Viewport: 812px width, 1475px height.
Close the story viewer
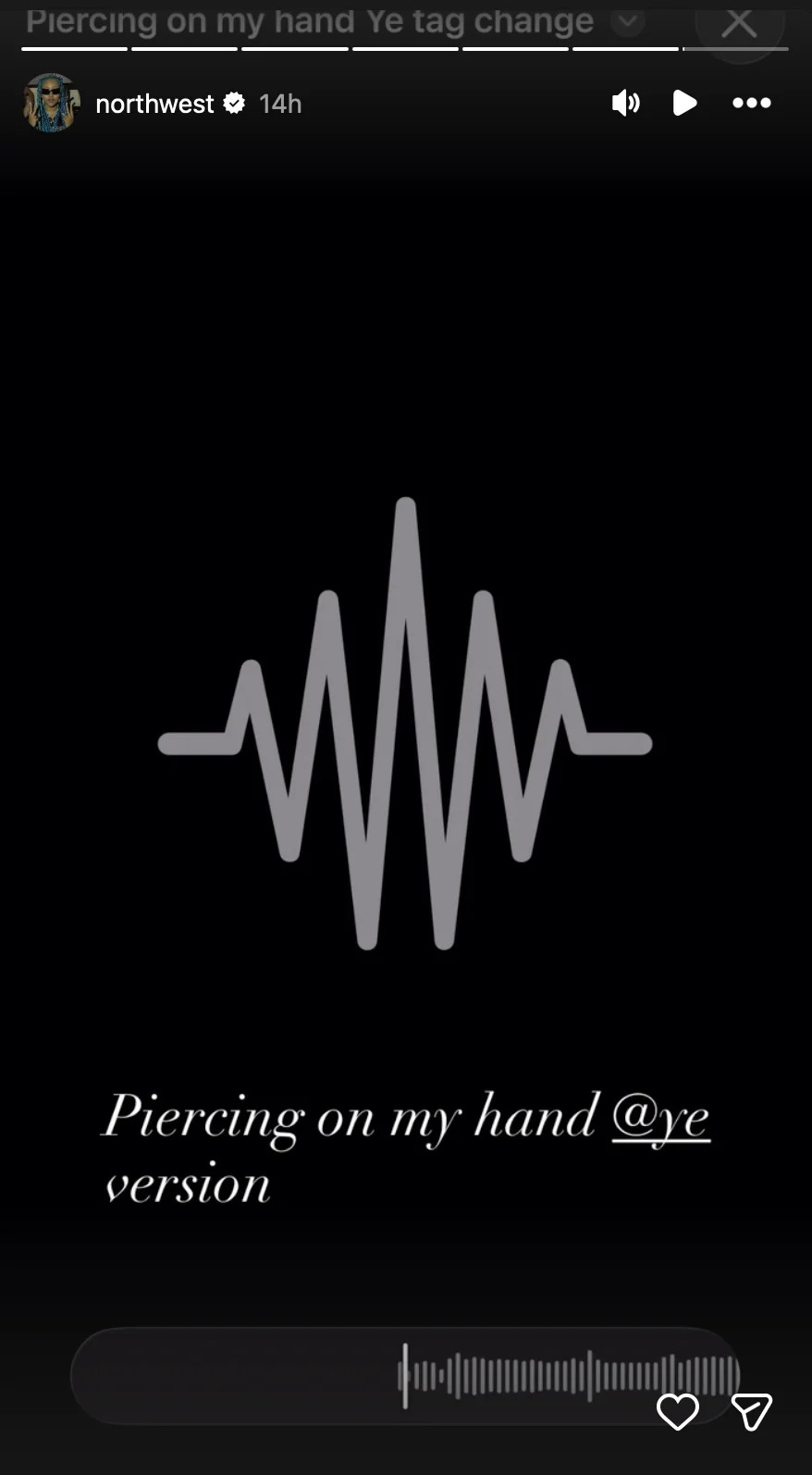pyautogui.click(x=738, y=22)
